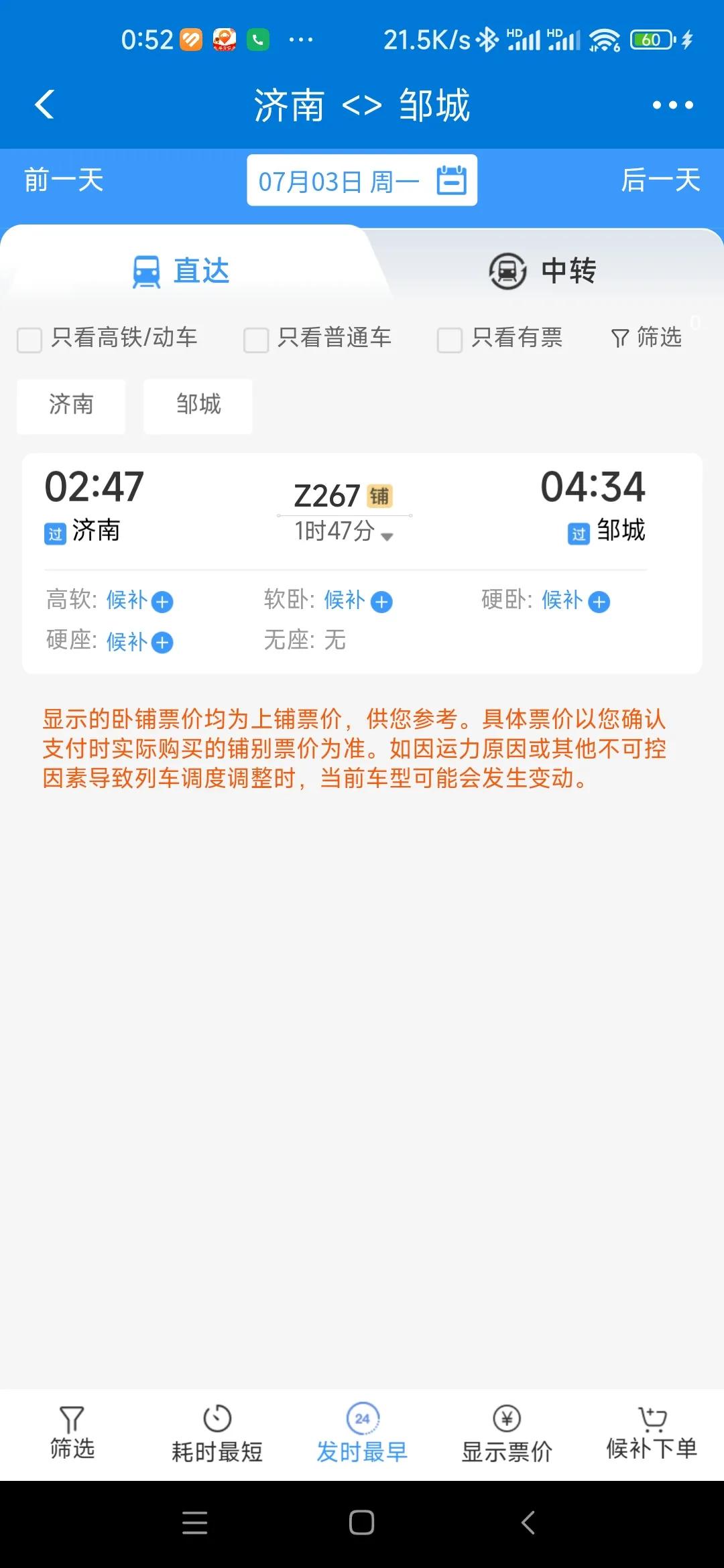Select the 直达 tab
The width and height of the screenshot is (724, 1568).
181,270
